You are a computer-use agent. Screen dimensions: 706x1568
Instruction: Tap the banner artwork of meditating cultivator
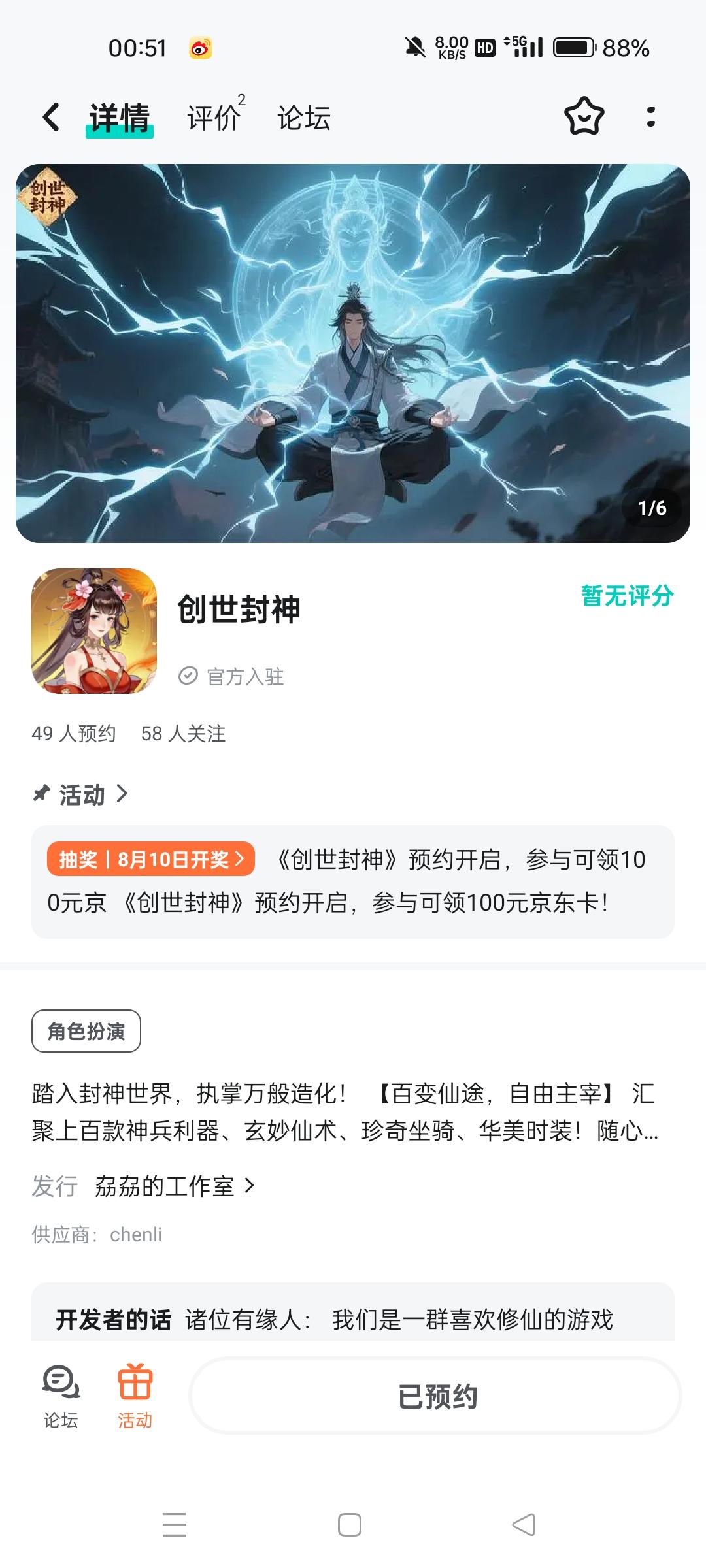(x=353, y=353)
